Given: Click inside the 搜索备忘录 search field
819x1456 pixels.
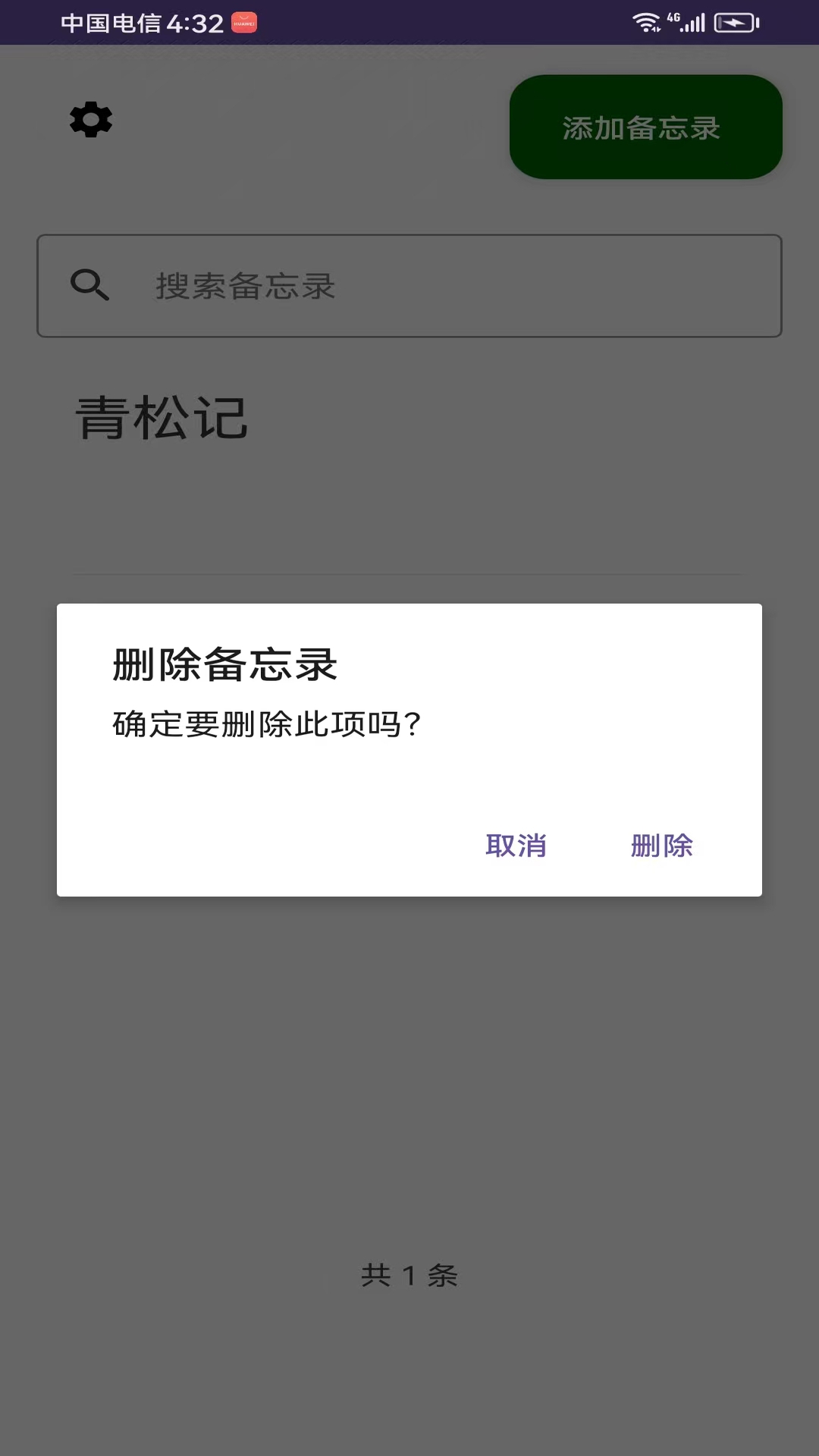Looking at the screenshot, I should click(x=409, y=285).
